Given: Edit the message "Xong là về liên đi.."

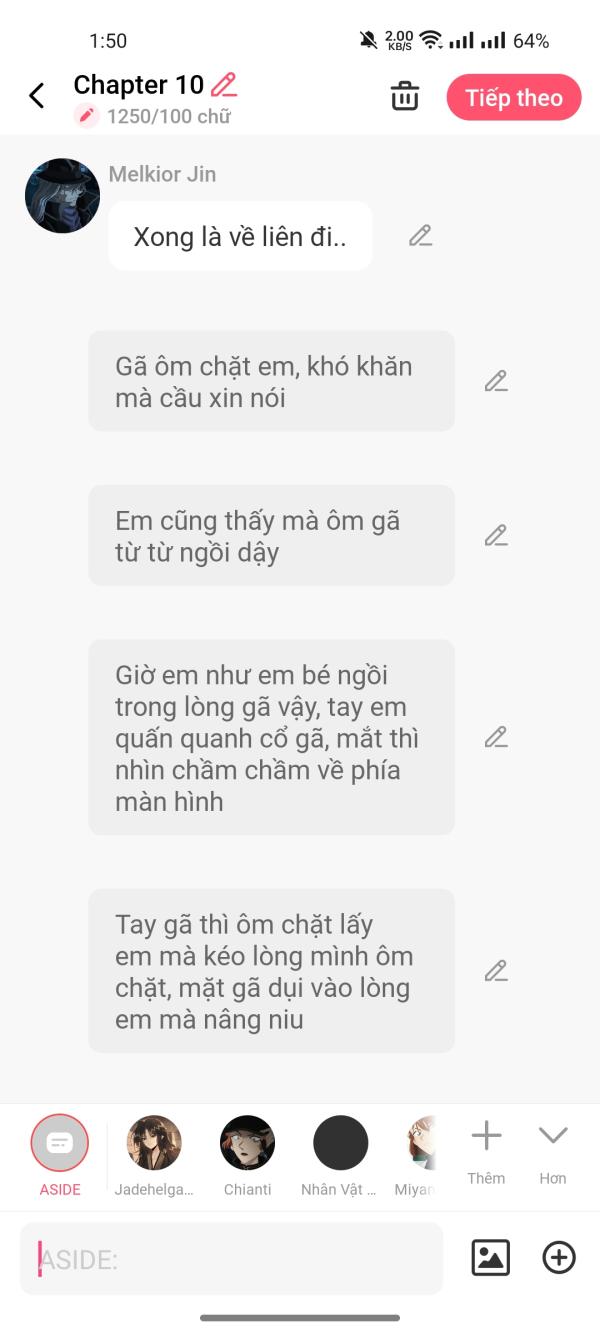Looking at the screenshot, I should [420, 236].
